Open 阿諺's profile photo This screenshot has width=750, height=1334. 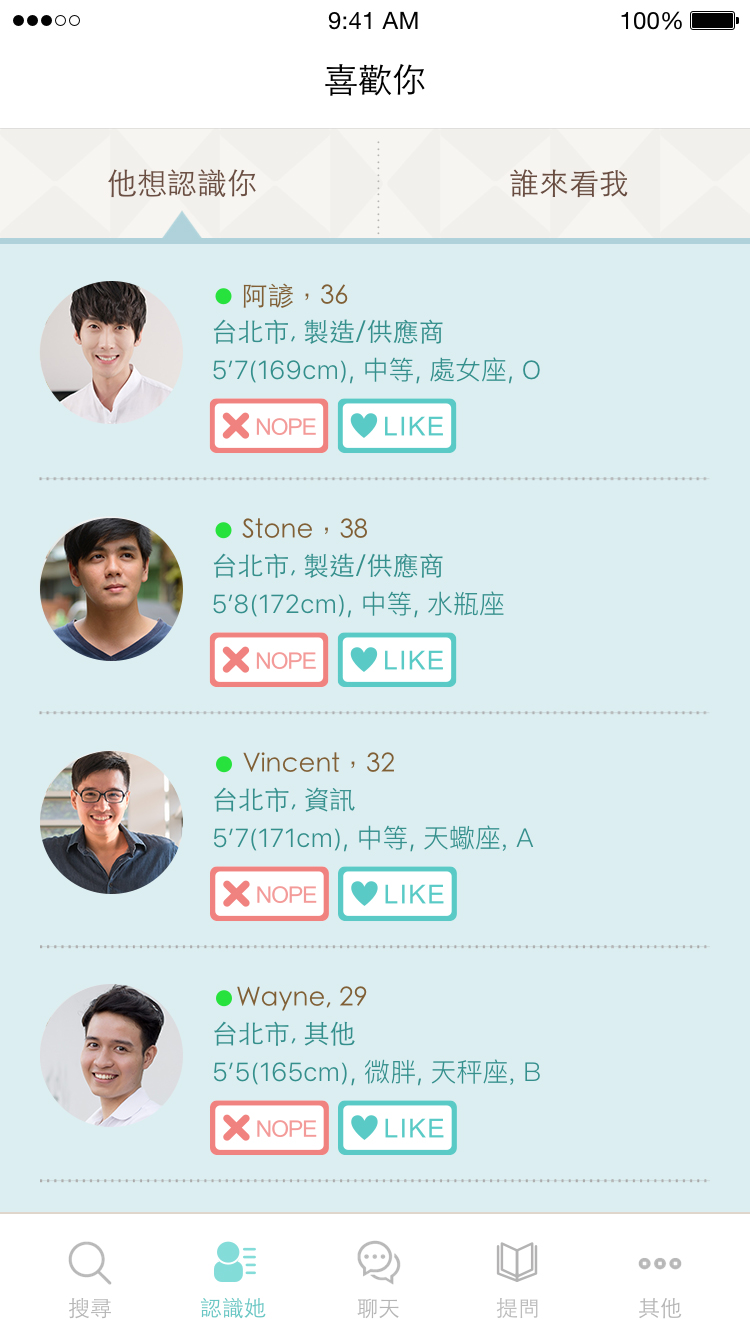coord(111,352)
